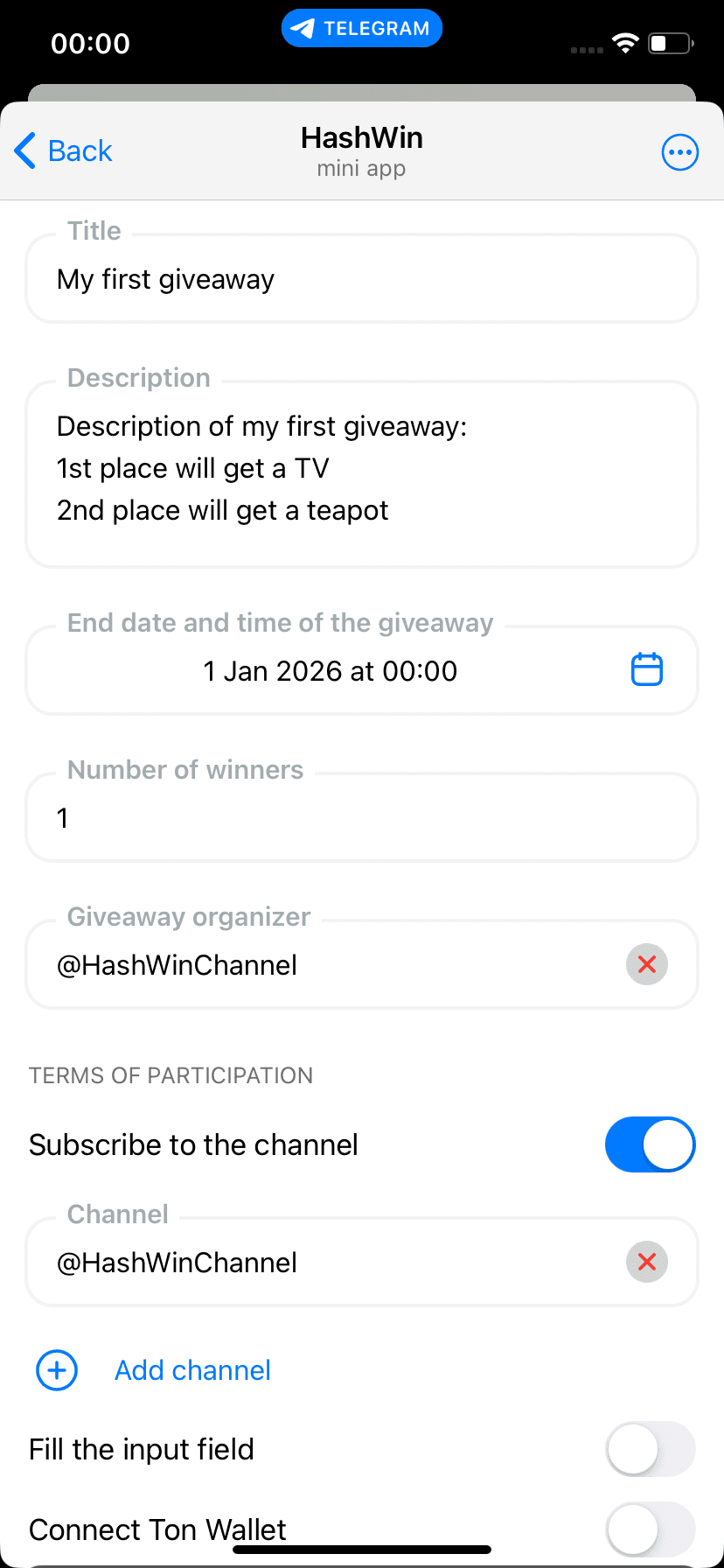Remove @HashWinChannel from the Channel field
The width and height of the screenshot is (724, 1568).
646,1262
